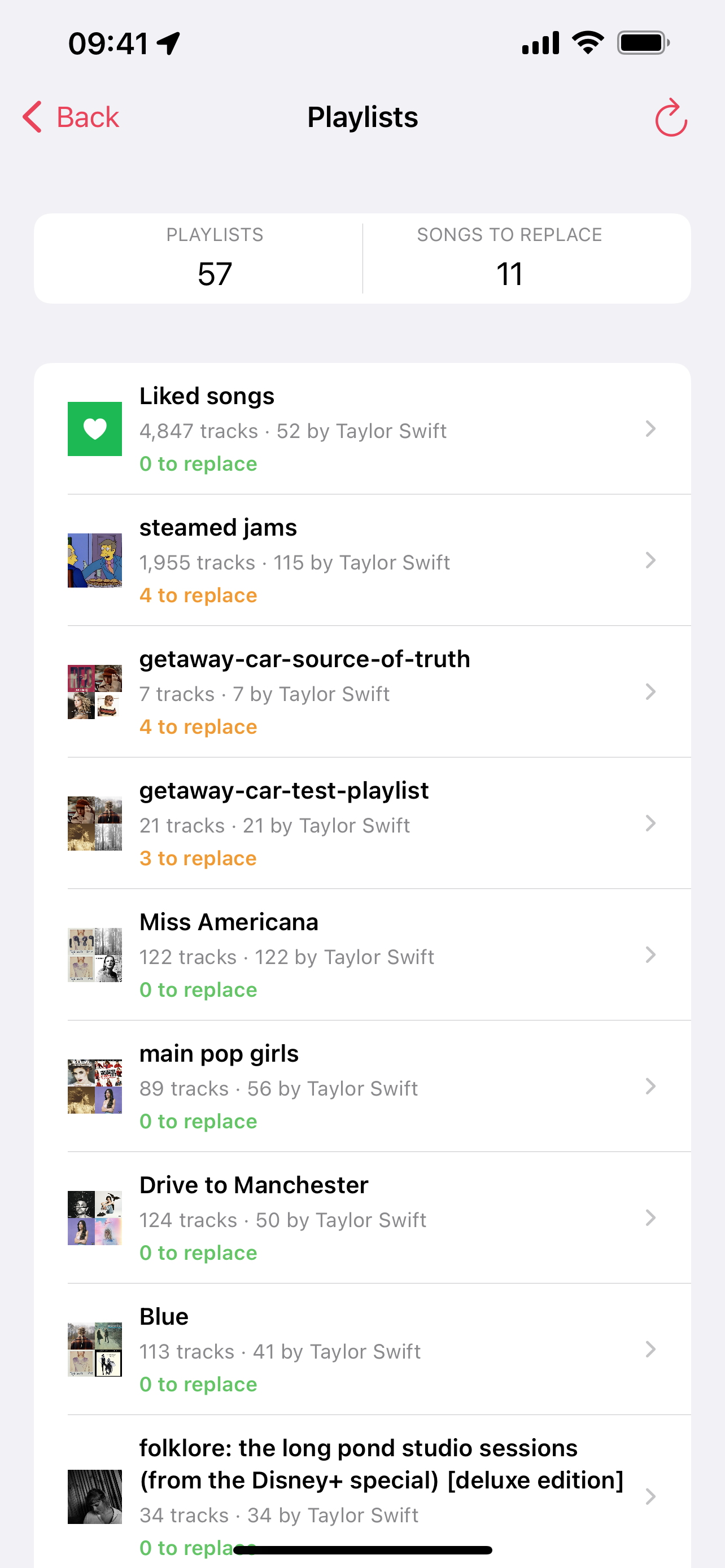Image resolution: width=725 pixels, height=1568 pixels.
Task: Refresh the playlists list
Action: click(670, 117)
